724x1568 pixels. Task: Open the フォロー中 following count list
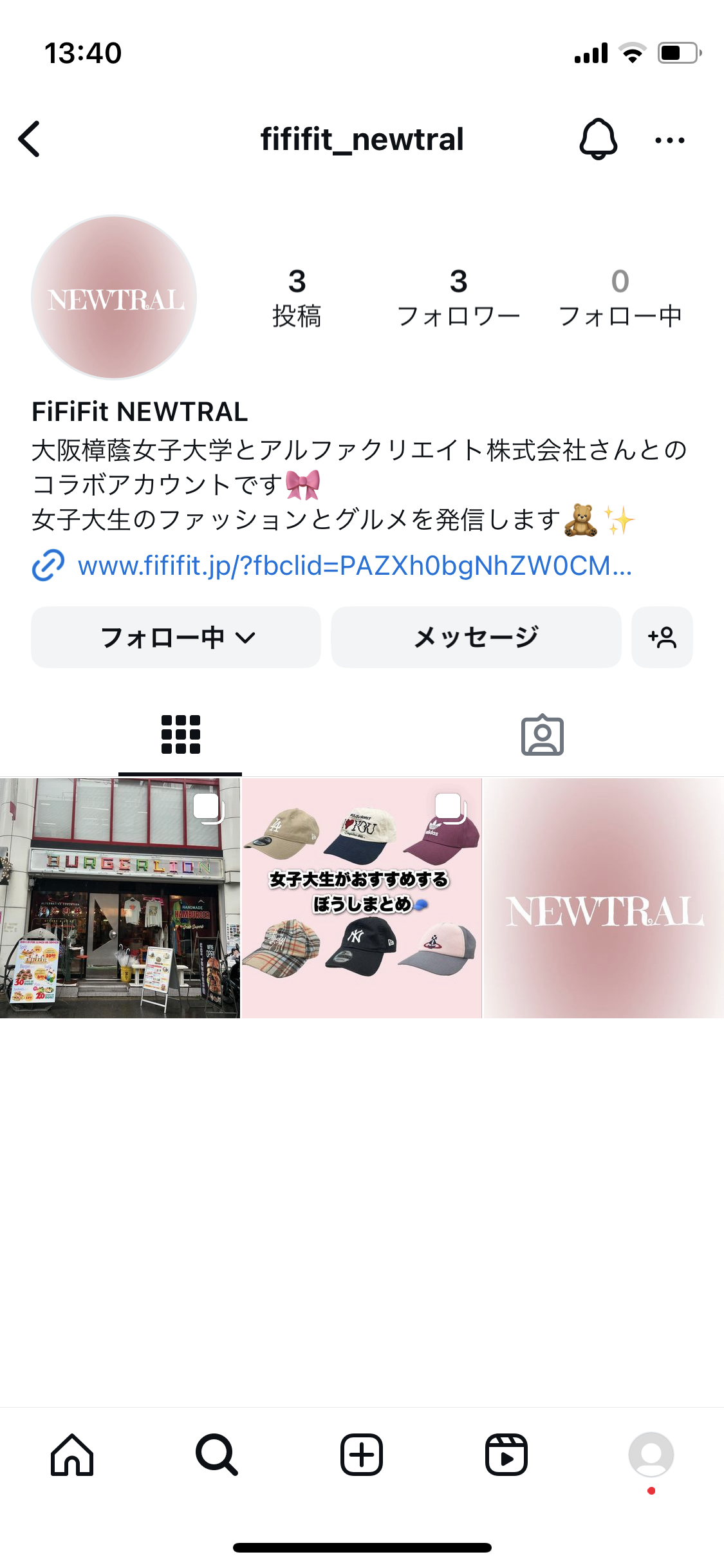pyautogui.click(x=620, y=298)
